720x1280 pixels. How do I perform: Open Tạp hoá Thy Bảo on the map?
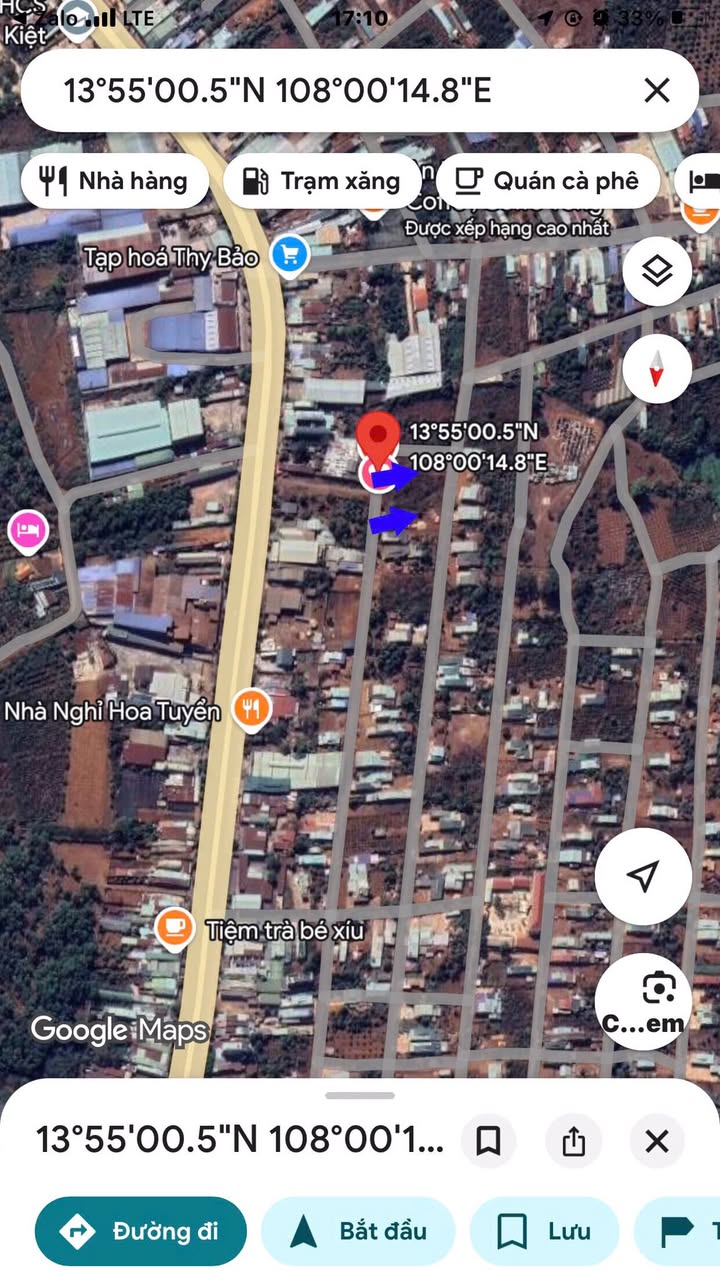coord(290,256)
